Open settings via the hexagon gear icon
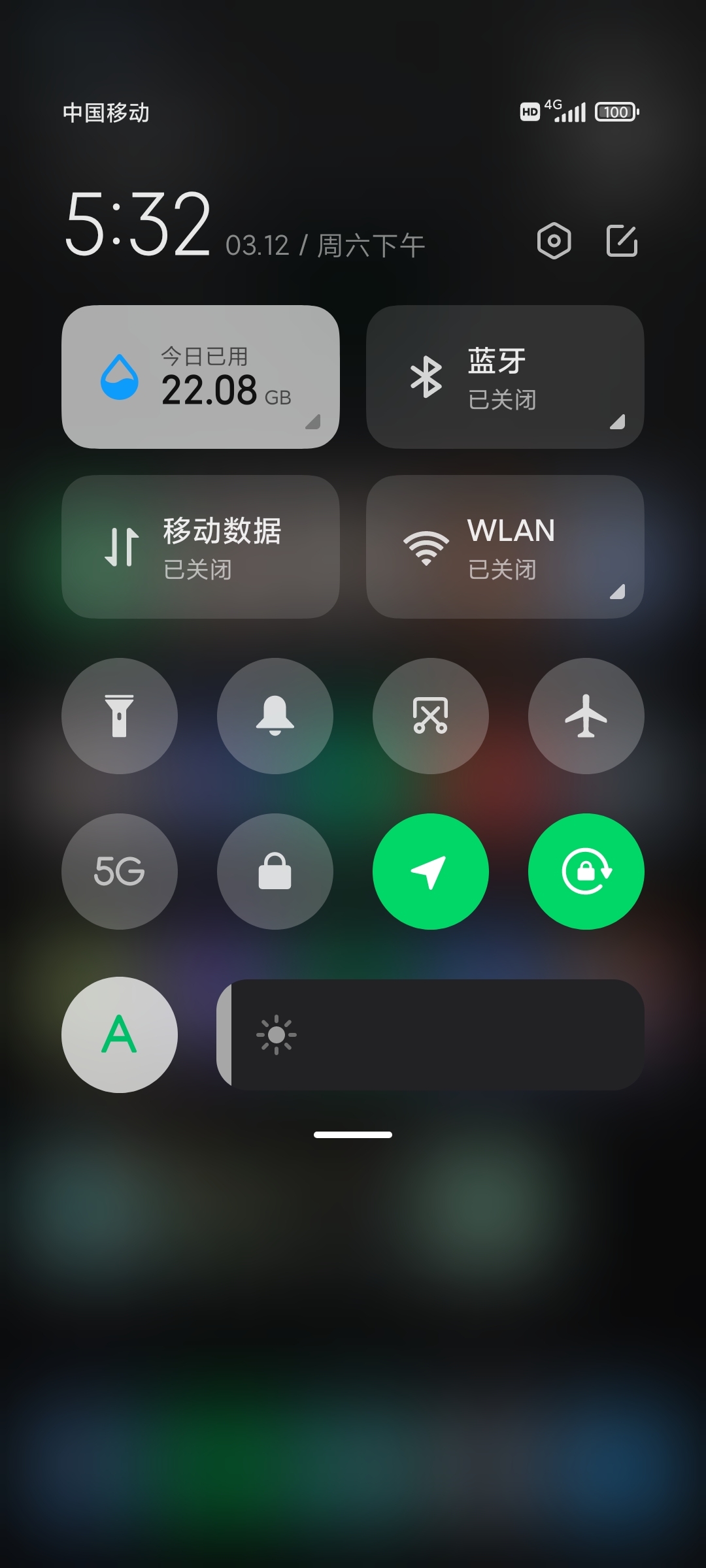The image size is (706, 1568). click(x=554, y=241)
